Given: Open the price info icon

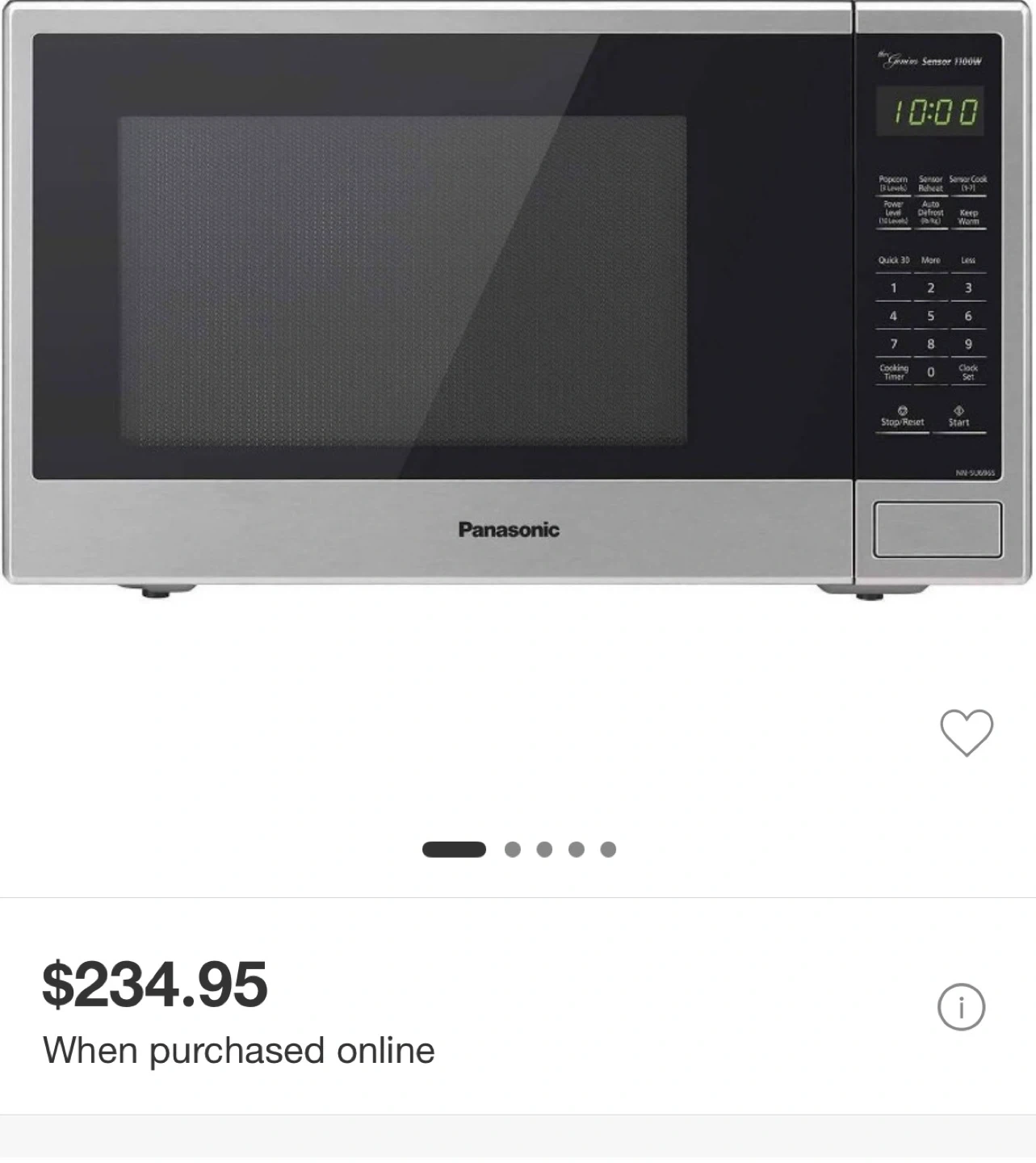Looking at the screenshot, I should 961,1007.
